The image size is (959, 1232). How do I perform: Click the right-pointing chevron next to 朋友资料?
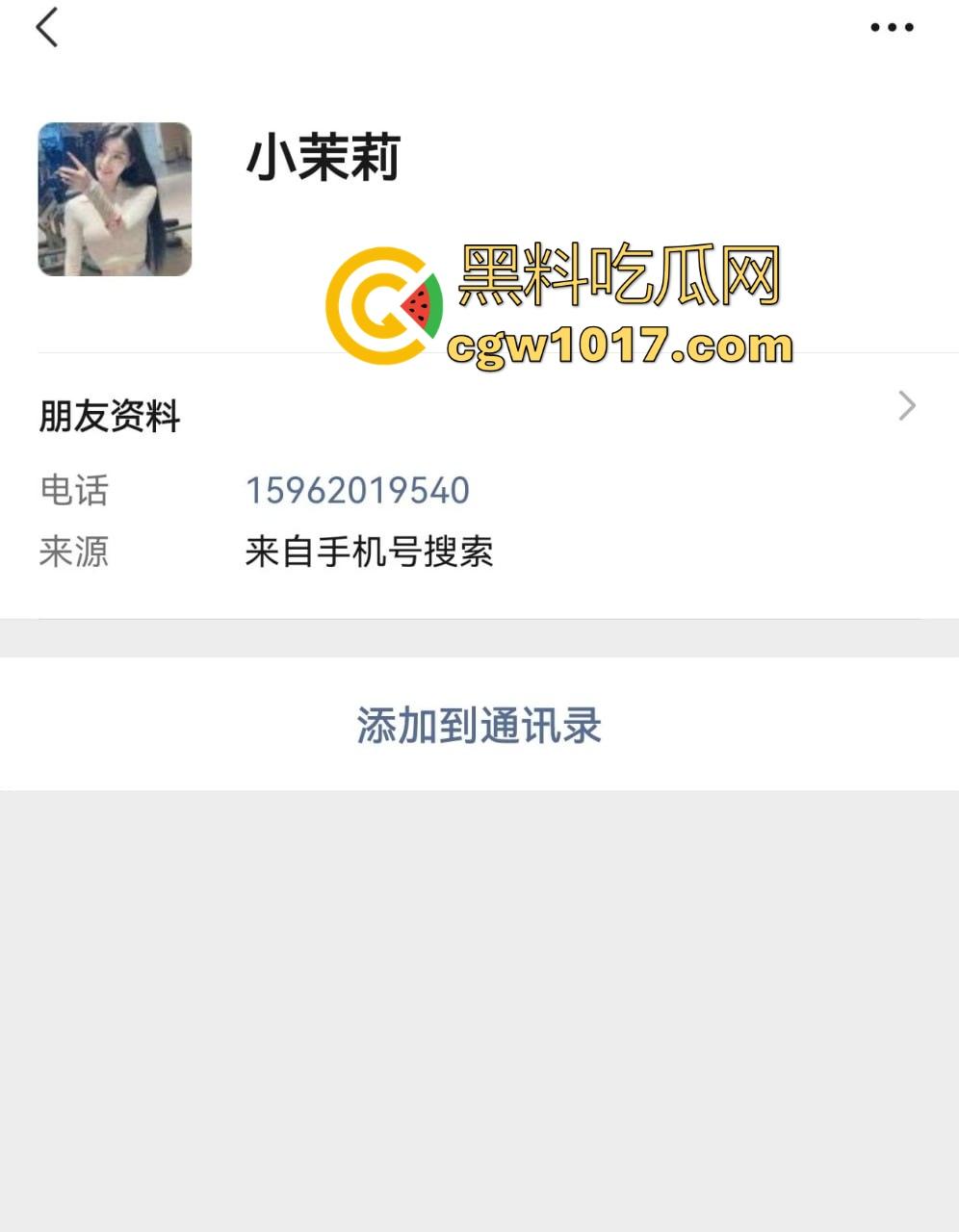tap(903, 406)
